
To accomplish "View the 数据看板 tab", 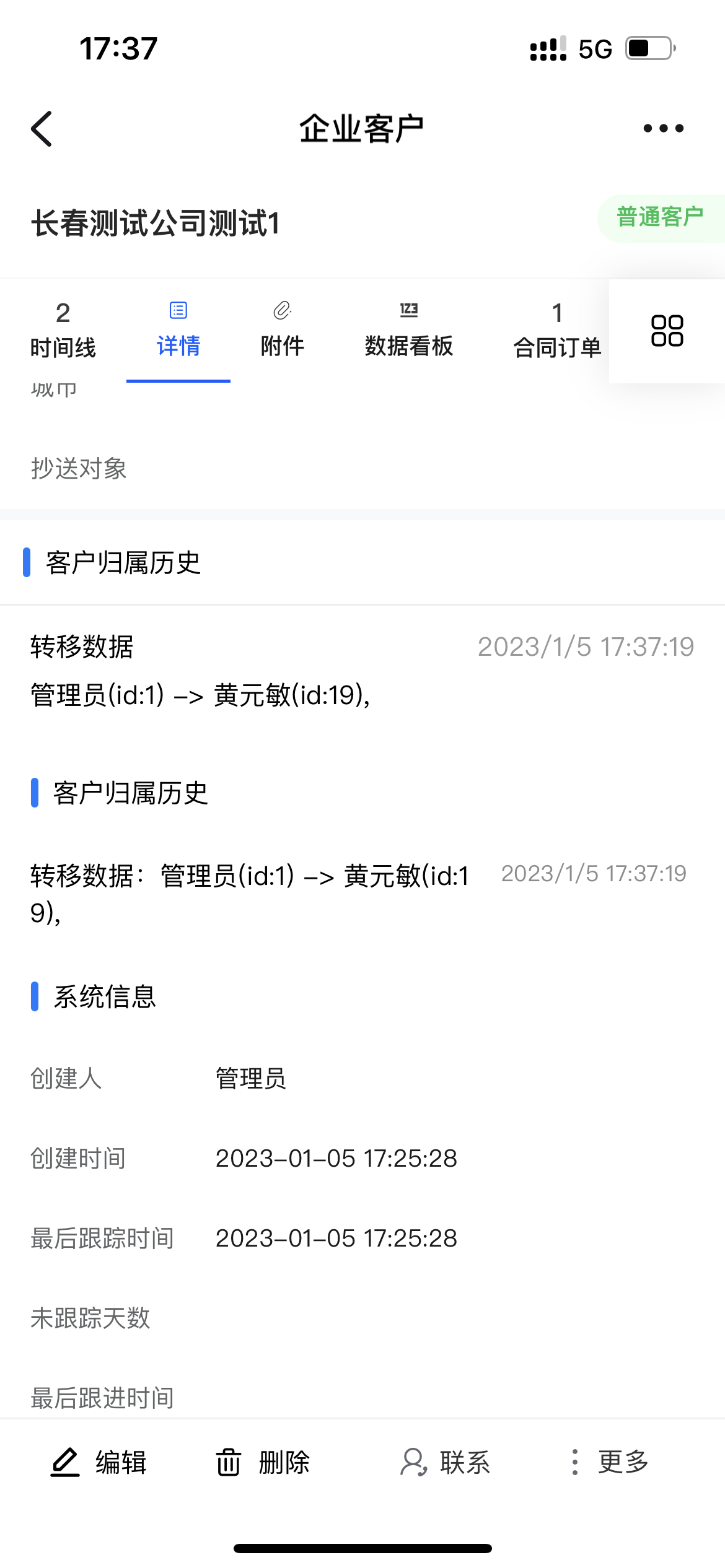I will click(408, 331).
